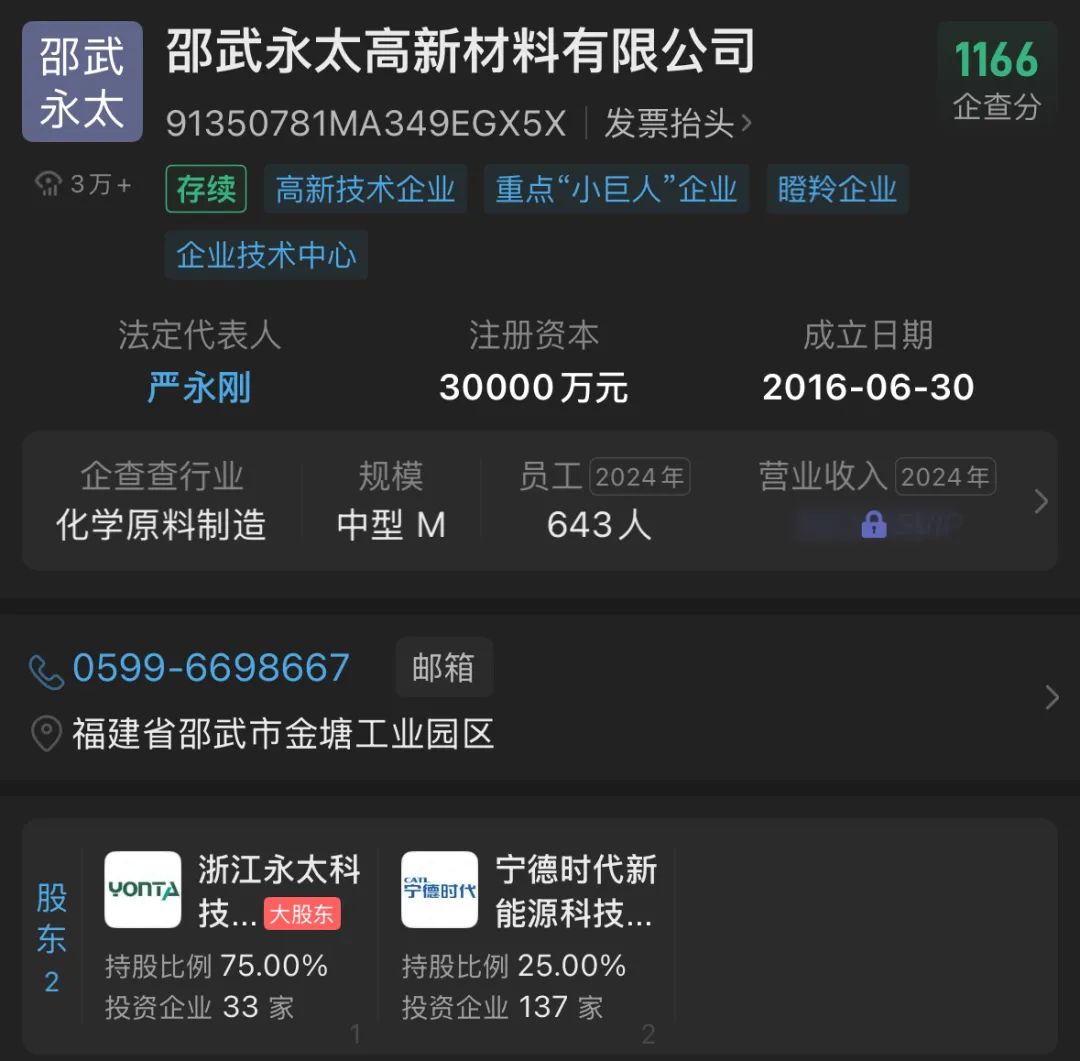Tap the 高新技术企业 tag

(365, 189)
